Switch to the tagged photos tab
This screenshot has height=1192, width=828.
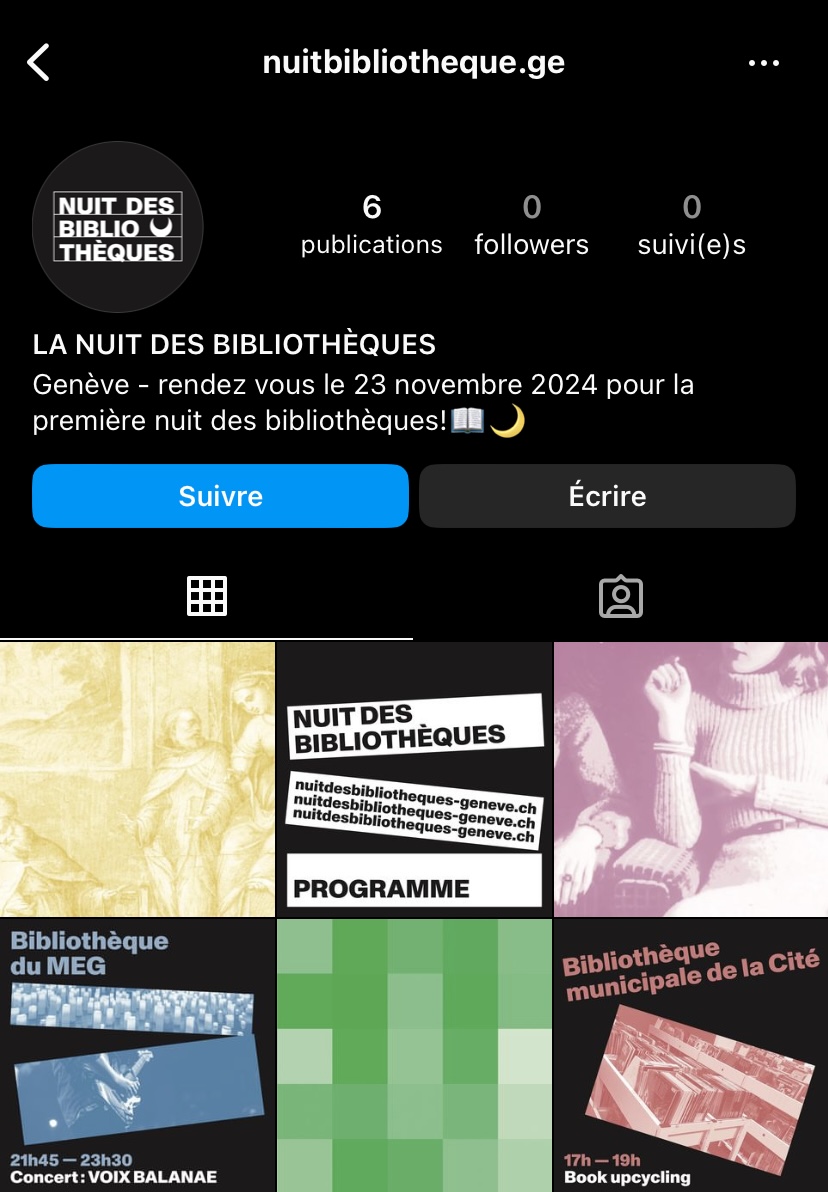pyautogui.click(x=620, y=597)
